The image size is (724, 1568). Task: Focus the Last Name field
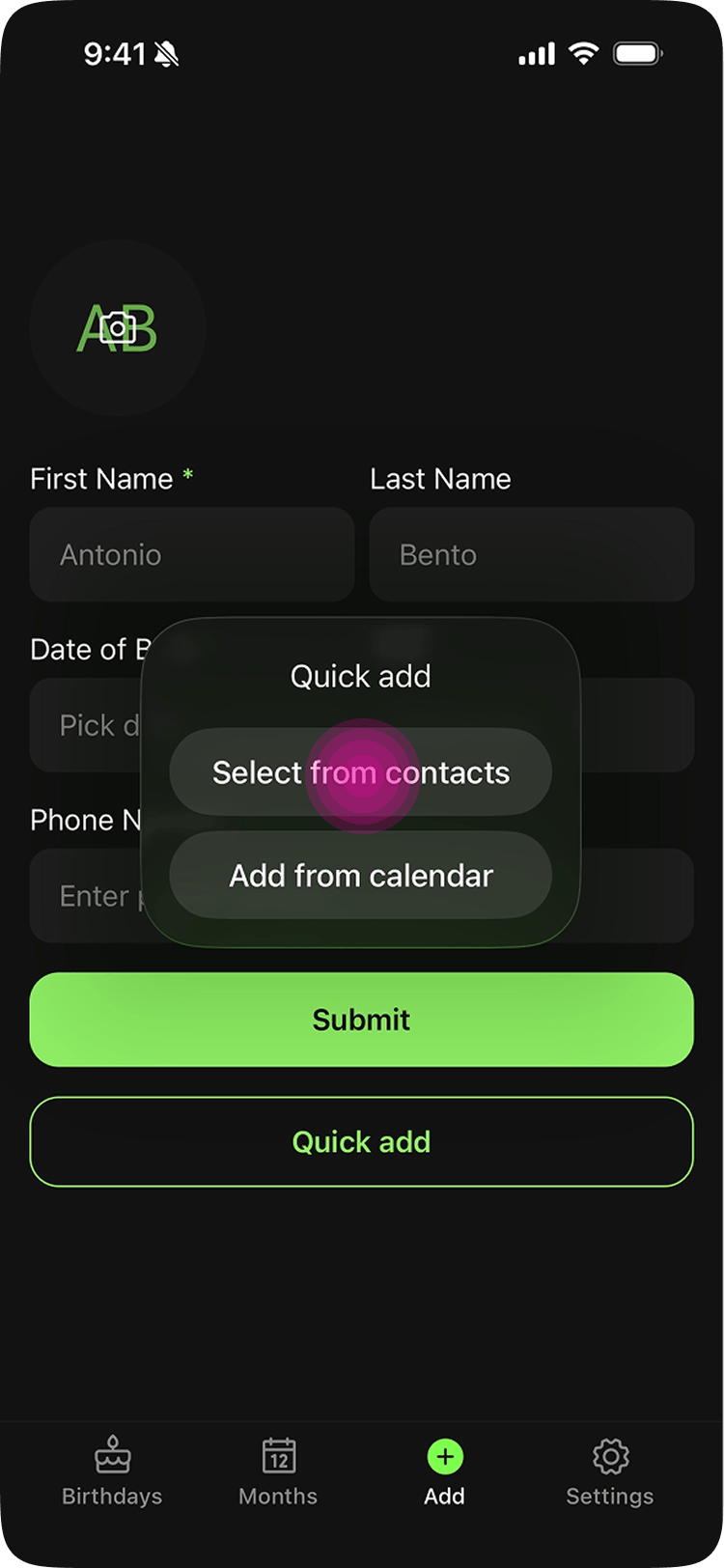click(531, 555)
